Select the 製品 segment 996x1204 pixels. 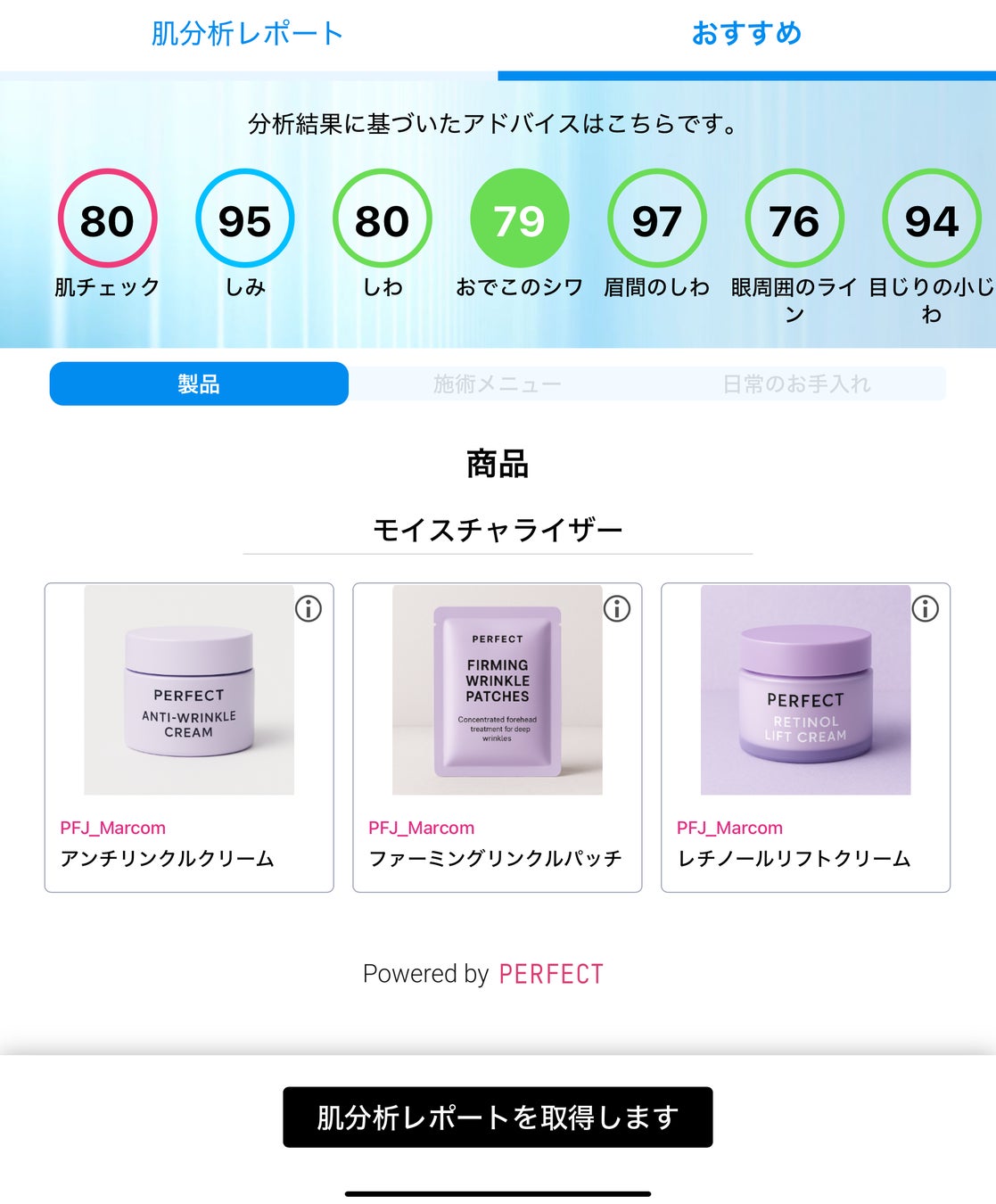point(199,384)
